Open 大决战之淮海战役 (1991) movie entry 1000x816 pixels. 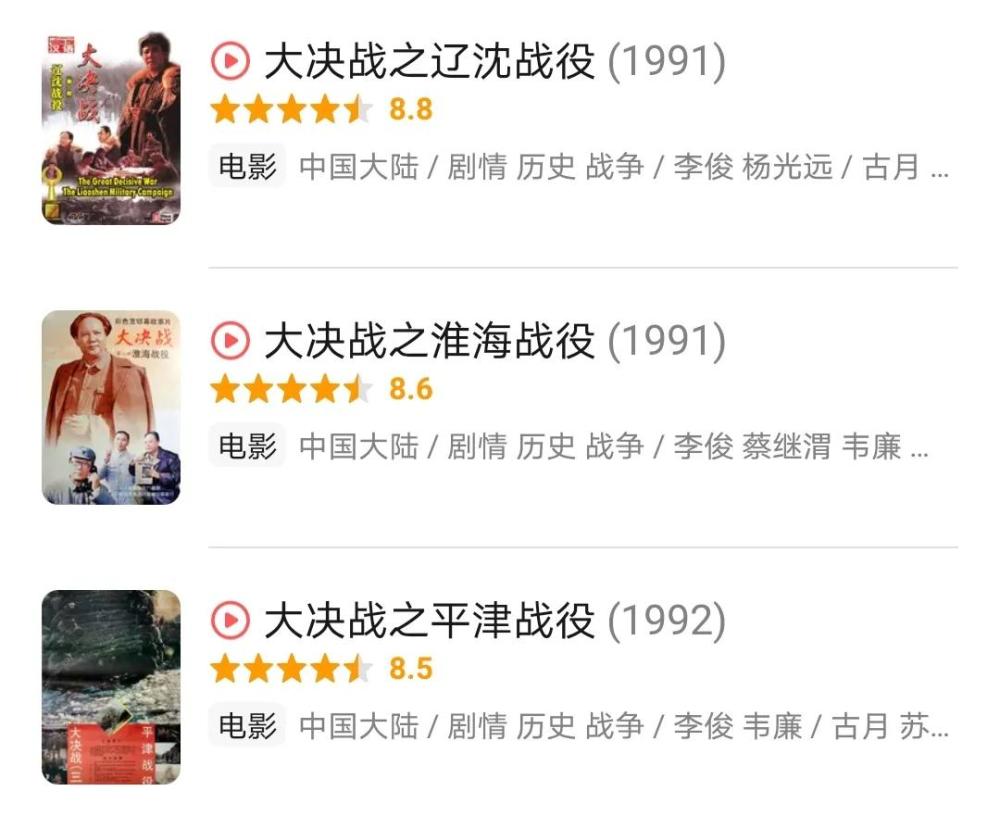(x=468, y=342)
